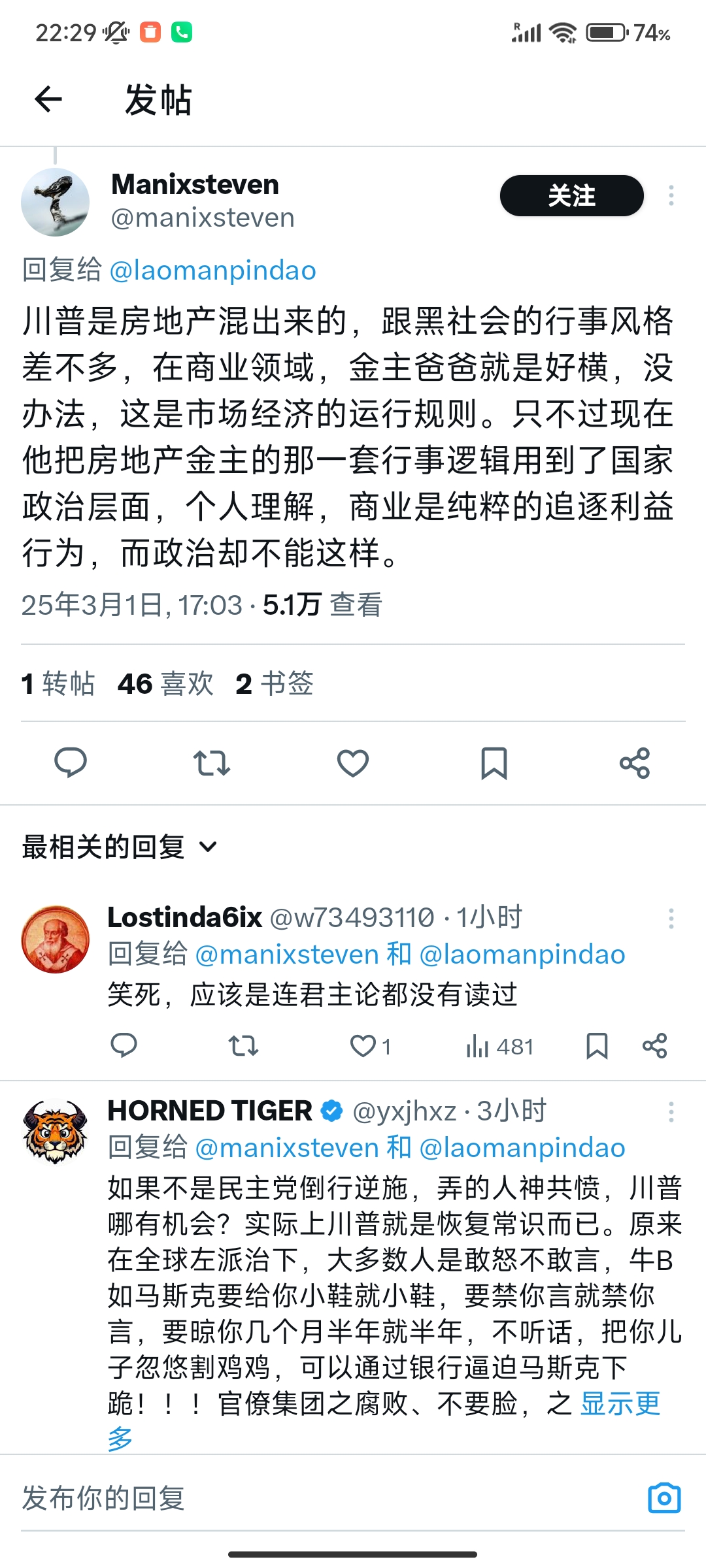Attach a photo with the camera icon
This screenshot has width=706, height=1568.
tap(664, 1498)
